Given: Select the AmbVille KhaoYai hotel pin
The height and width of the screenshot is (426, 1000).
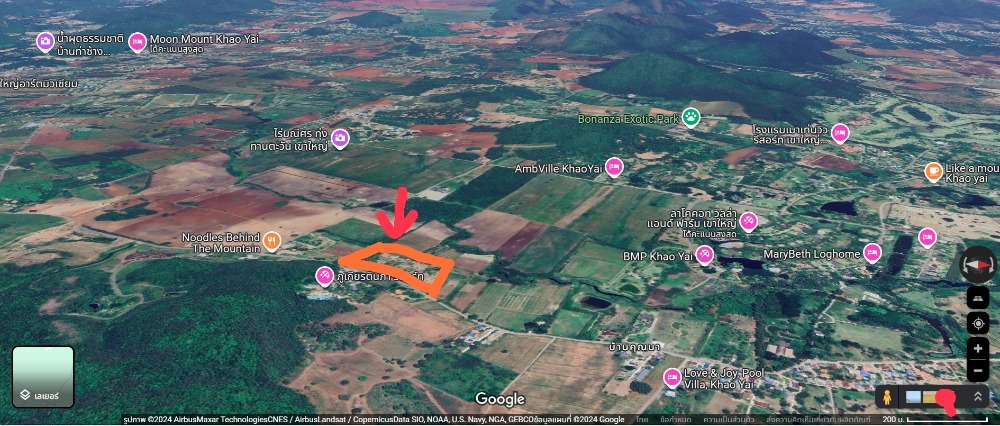Looking at the screenshot, I should point(614,168).
